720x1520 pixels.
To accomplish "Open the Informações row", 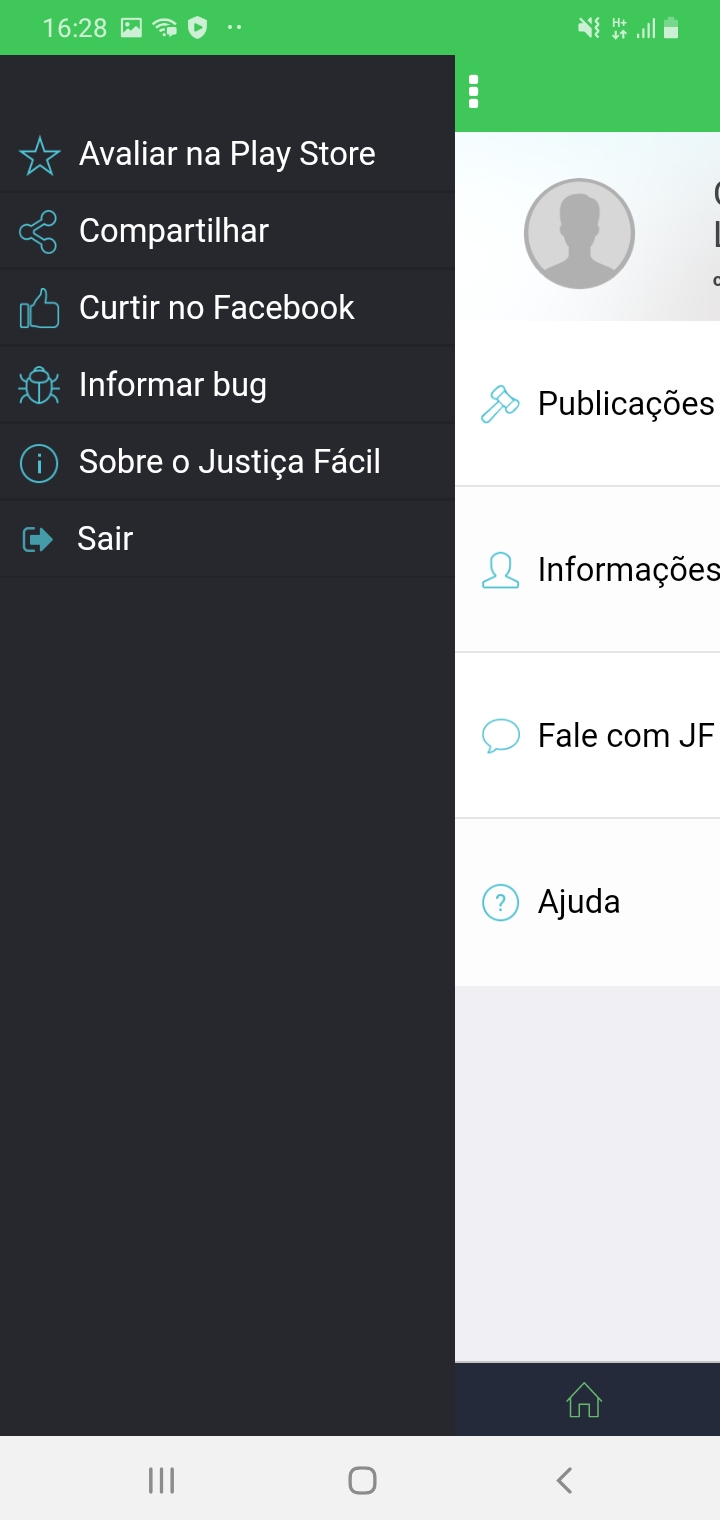I will 600,569.
